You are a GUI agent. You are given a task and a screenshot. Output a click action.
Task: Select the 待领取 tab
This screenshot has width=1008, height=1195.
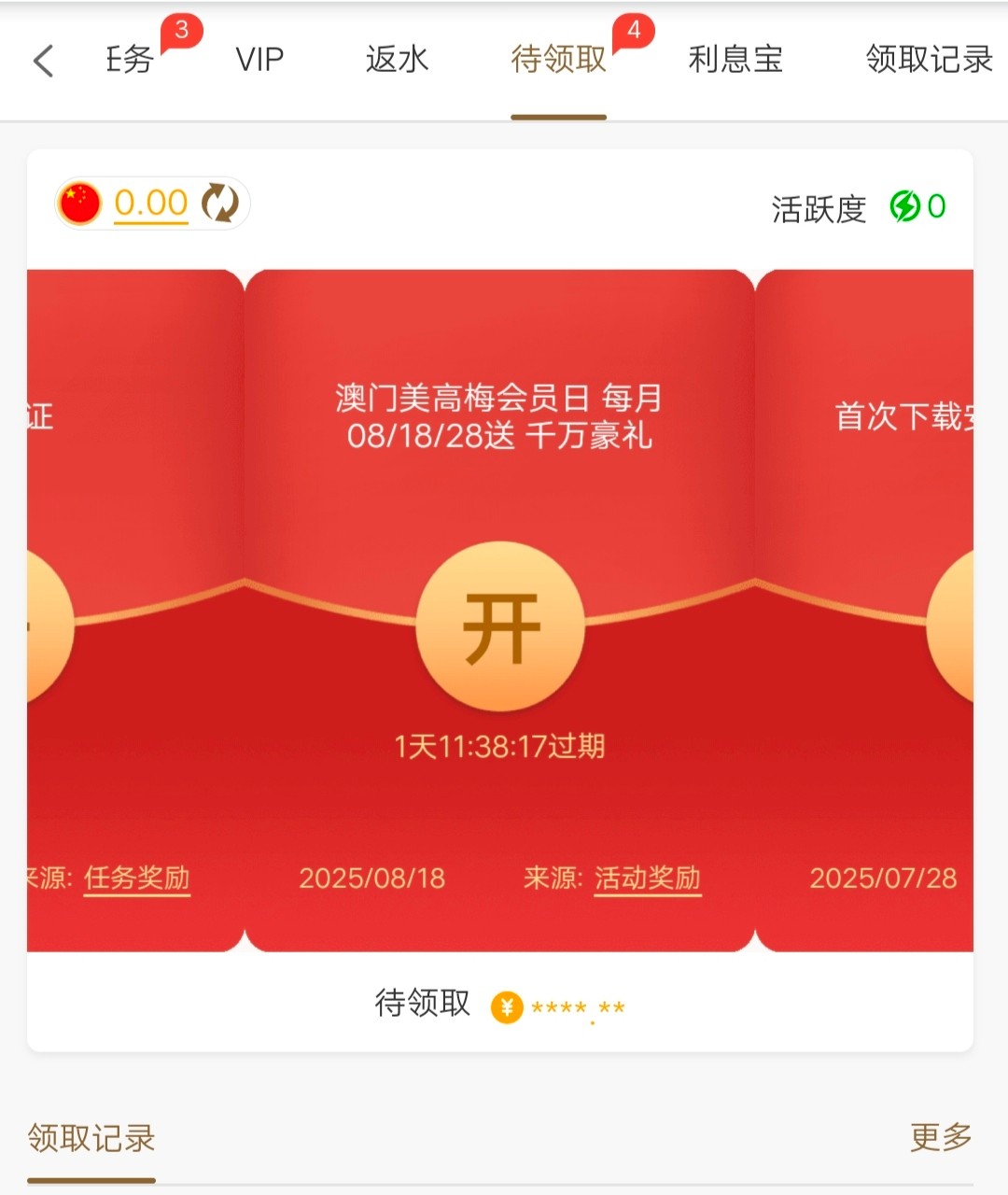558,60
